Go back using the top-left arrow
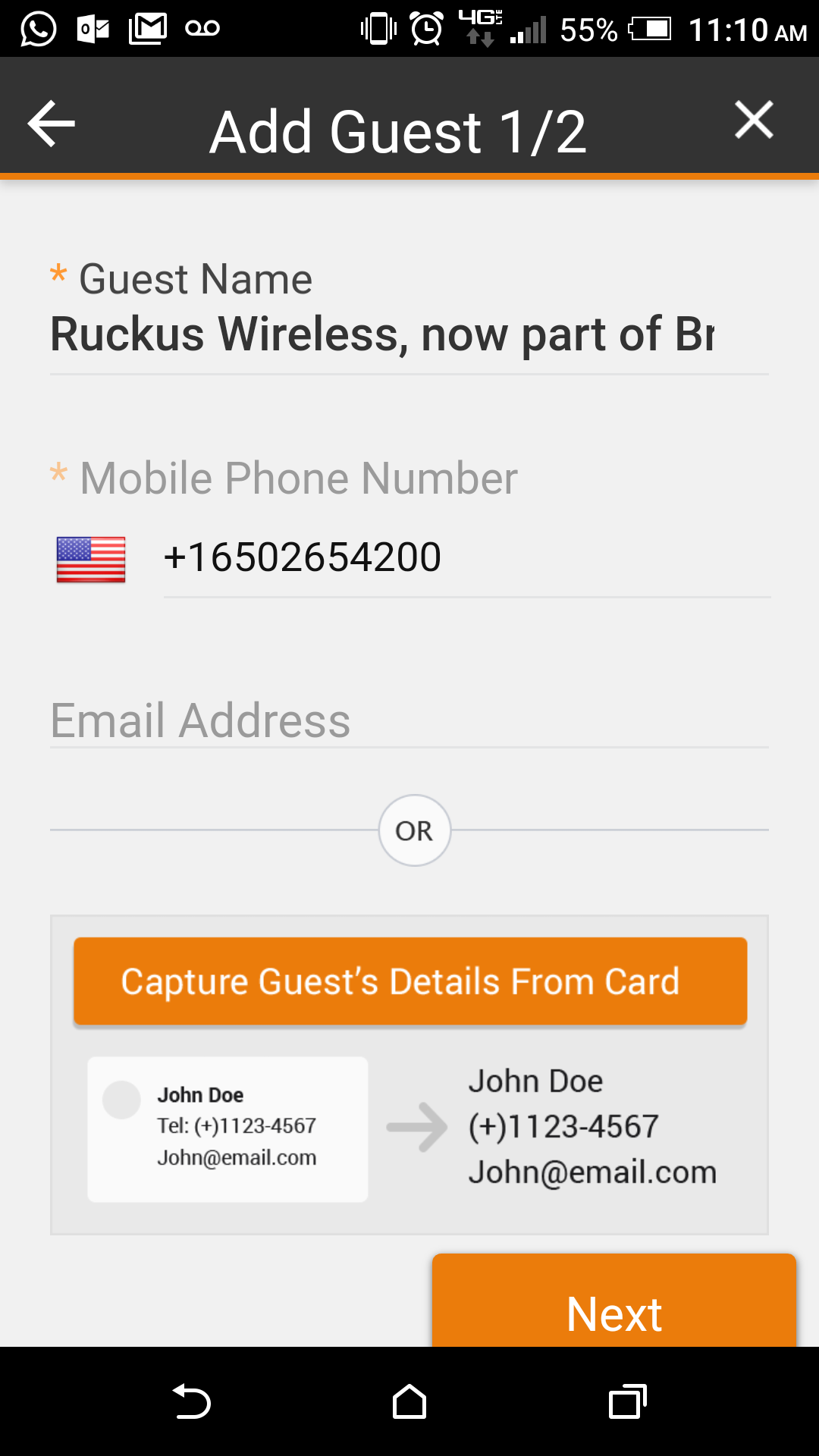The width and height of the screenshot is (819, 1456). click(x=52, y=123)
